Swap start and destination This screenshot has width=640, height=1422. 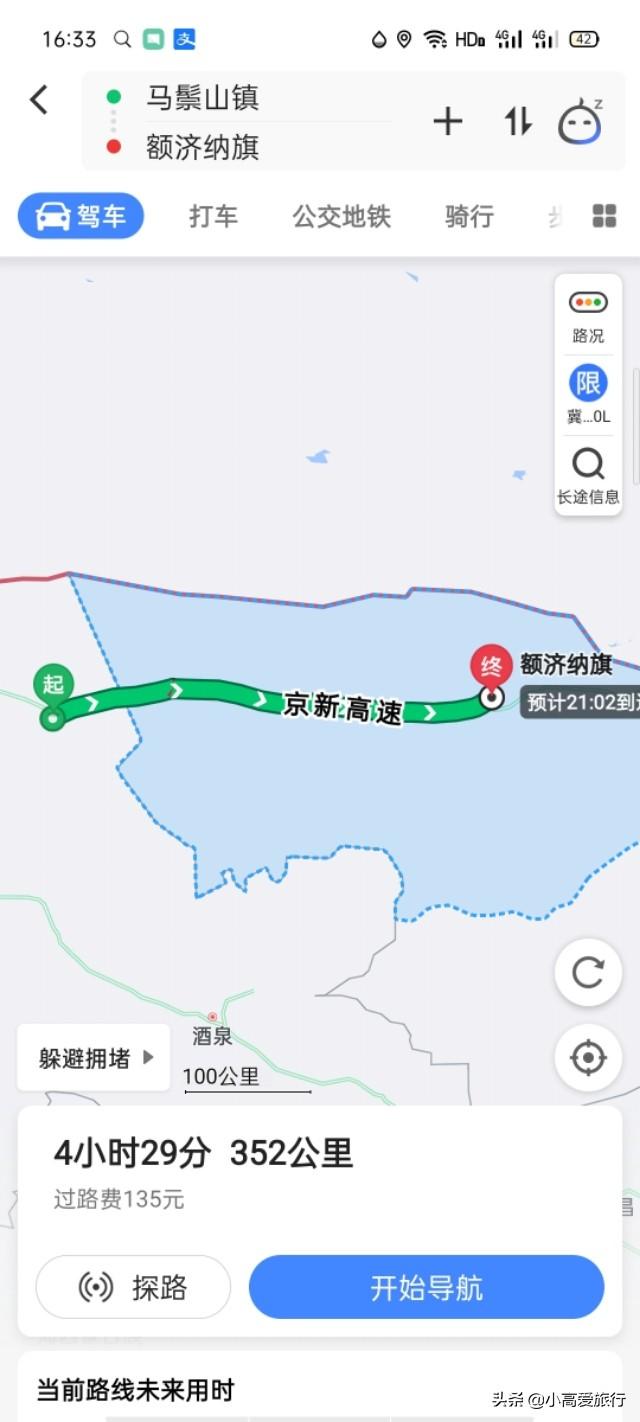point(518,122)
